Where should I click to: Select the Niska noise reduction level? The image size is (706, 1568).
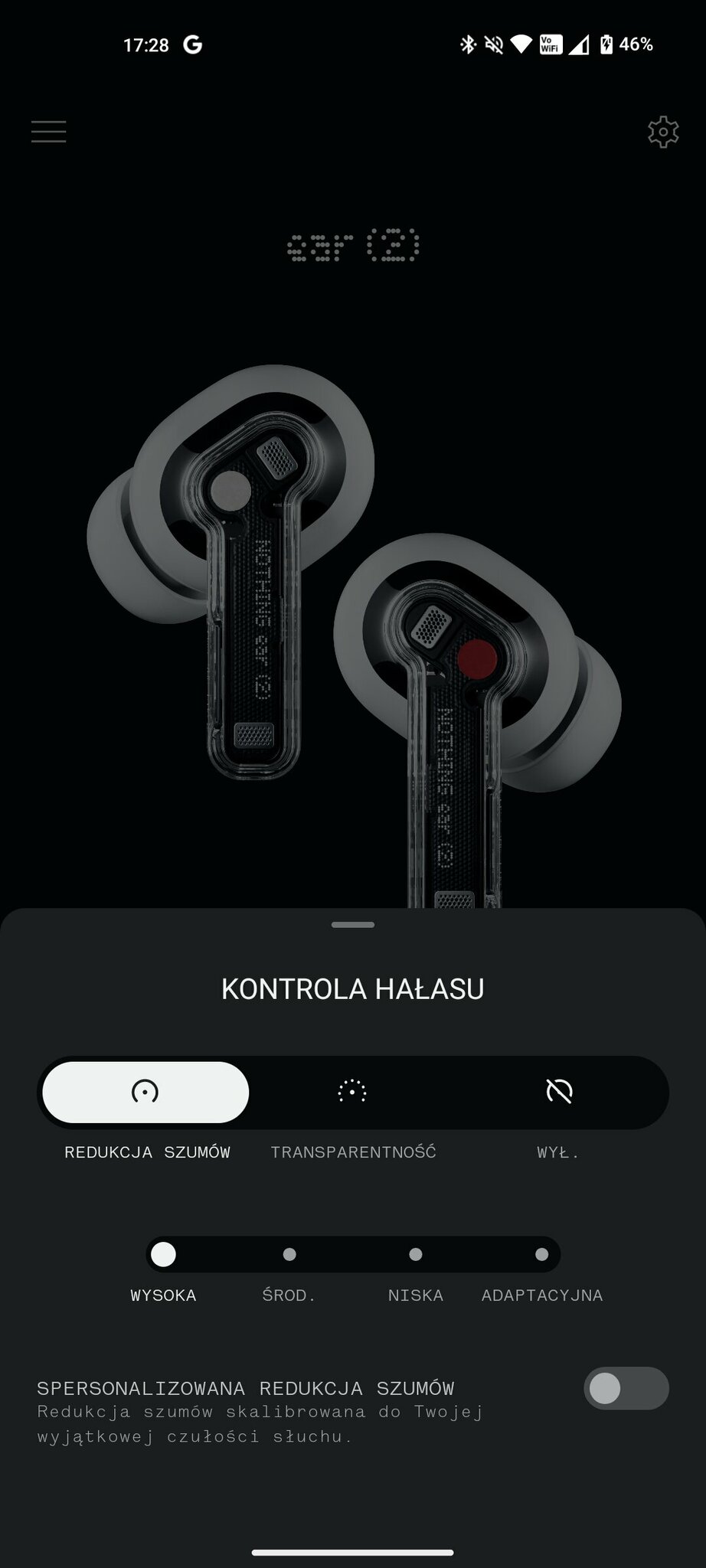point(416,1254)
